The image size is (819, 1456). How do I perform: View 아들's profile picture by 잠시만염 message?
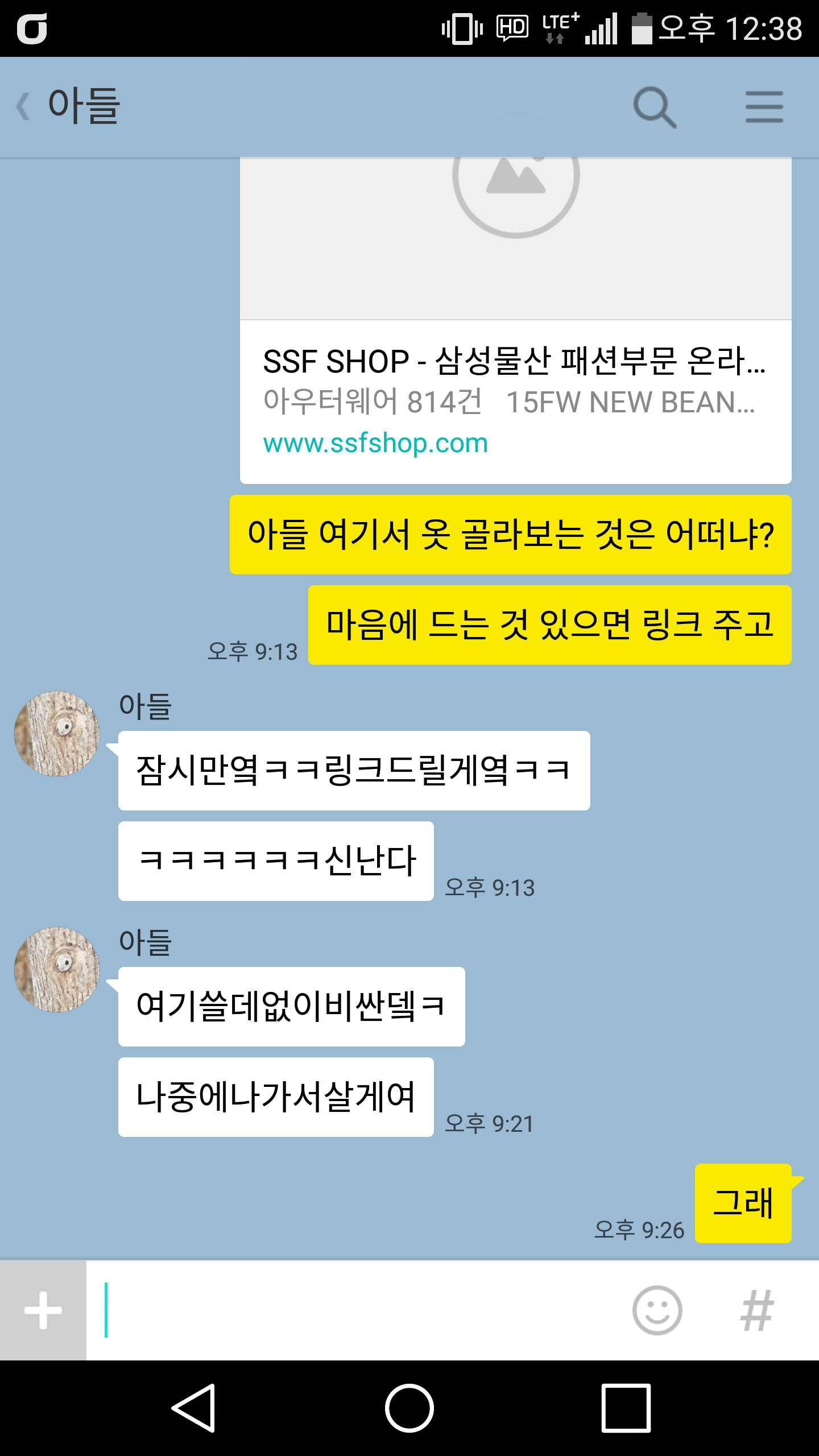click(x=57, y=734)
